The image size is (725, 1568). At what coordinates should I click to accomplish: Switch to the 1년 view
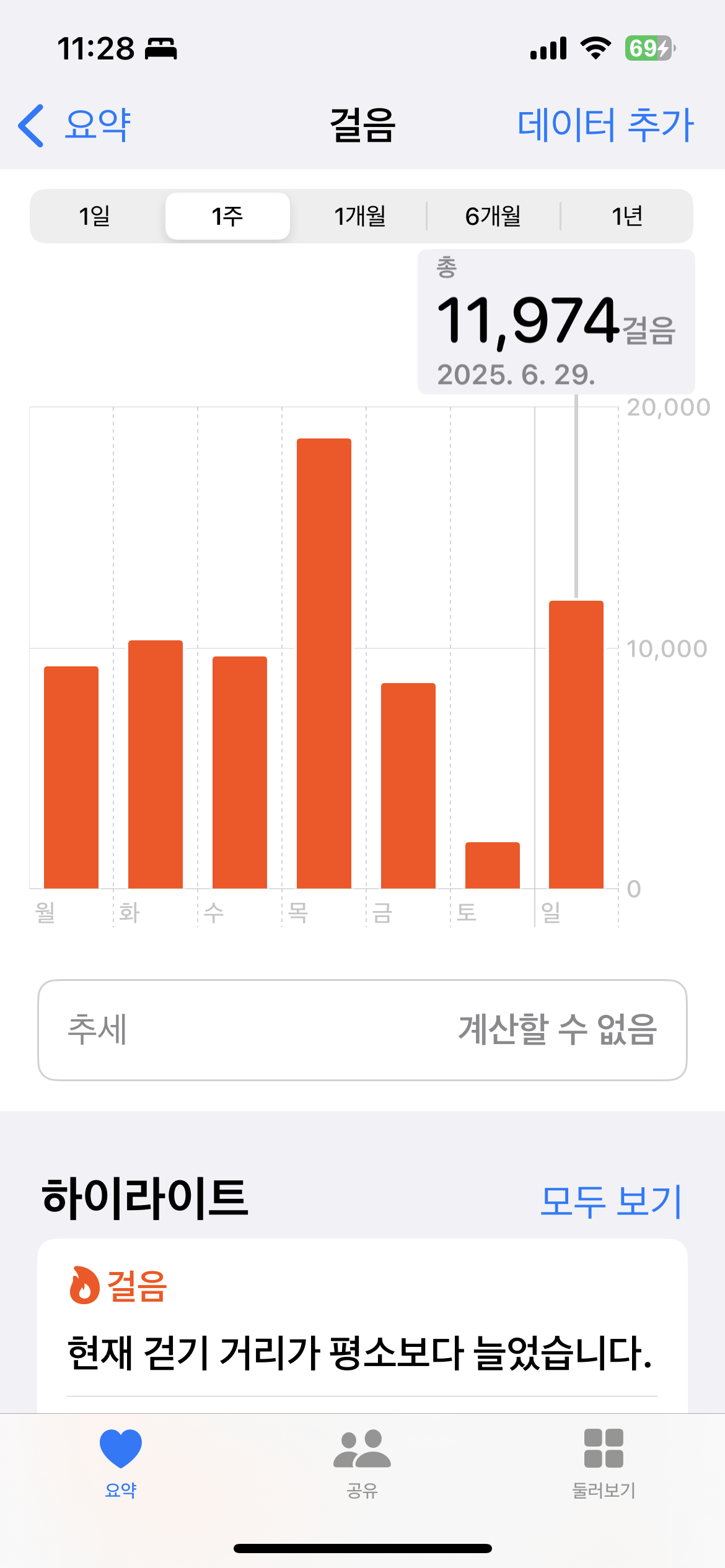tap(626, 216)
